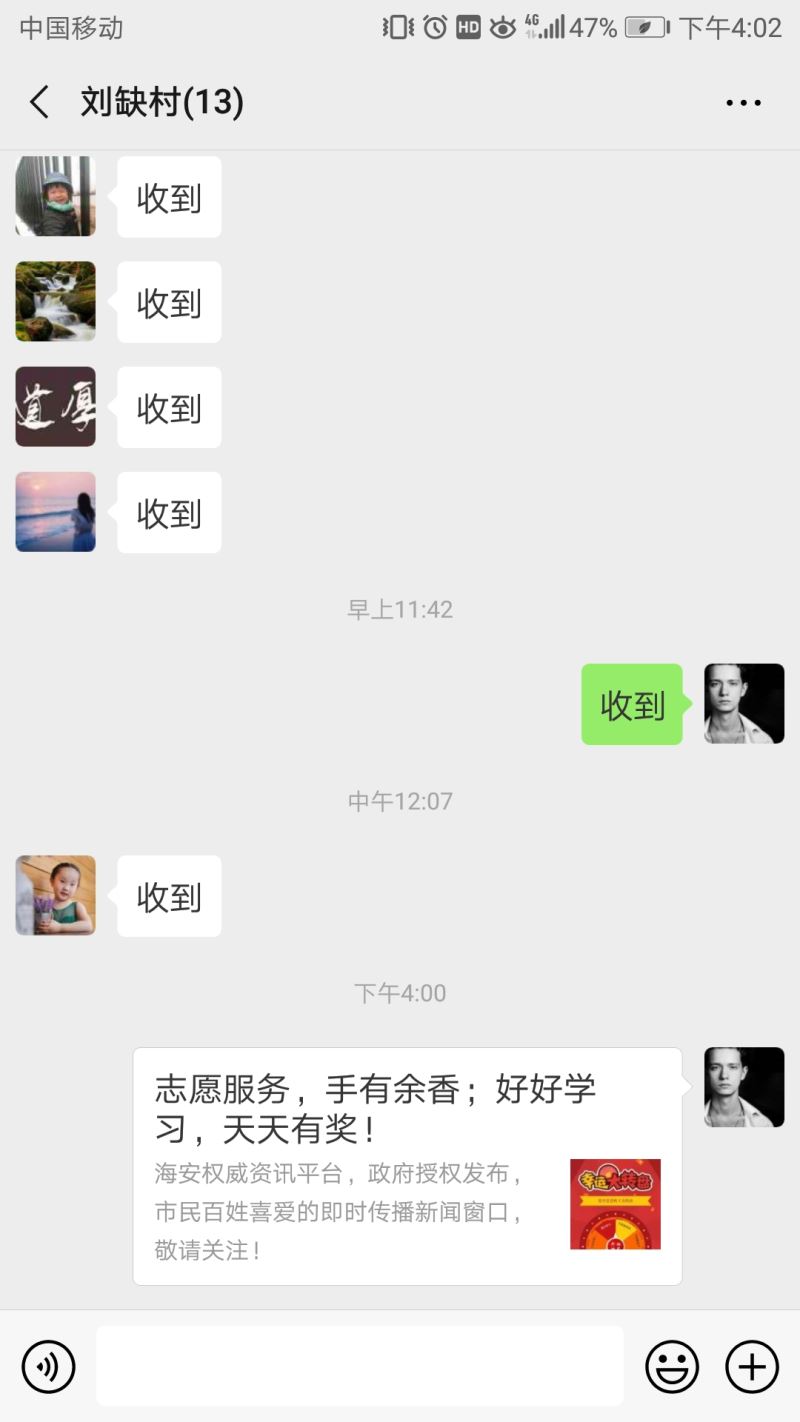This screenshot has height=1422, width=800.
Task: Open my own avatar beside green 收到
Action: (x=744, y=704)
